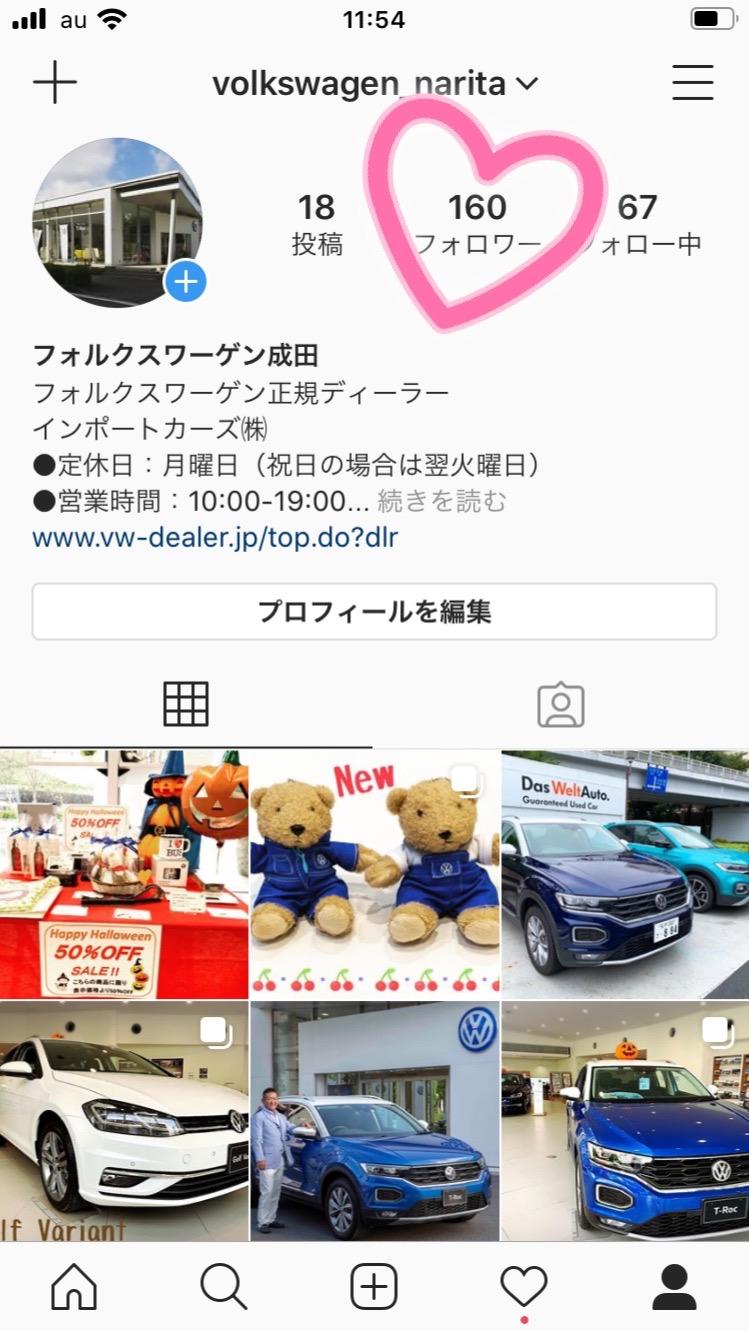Open the activity heart tab
Viewport: 749px width, 1331px height.
(524, 1286)
